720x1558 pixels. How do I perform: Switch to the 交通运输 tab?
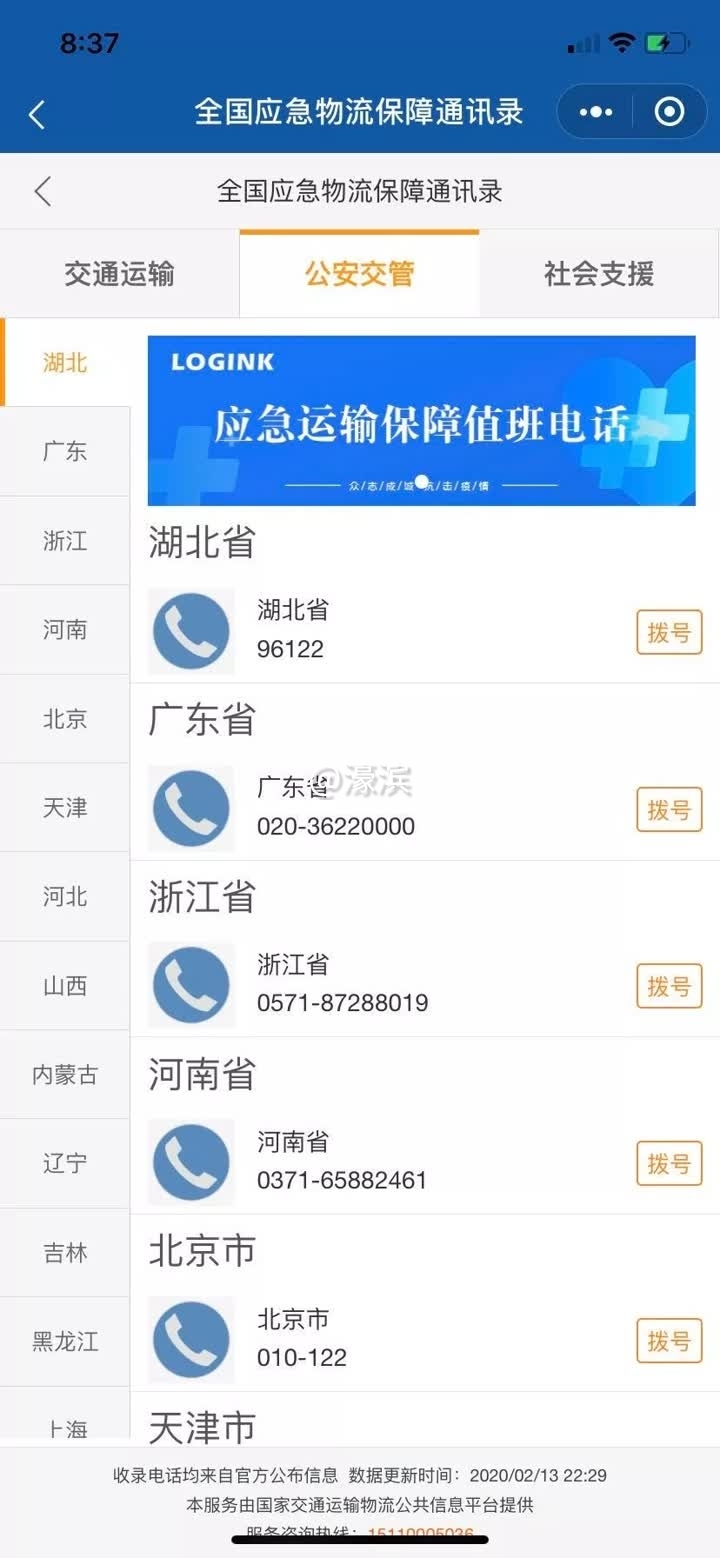(x=119, y=274)
